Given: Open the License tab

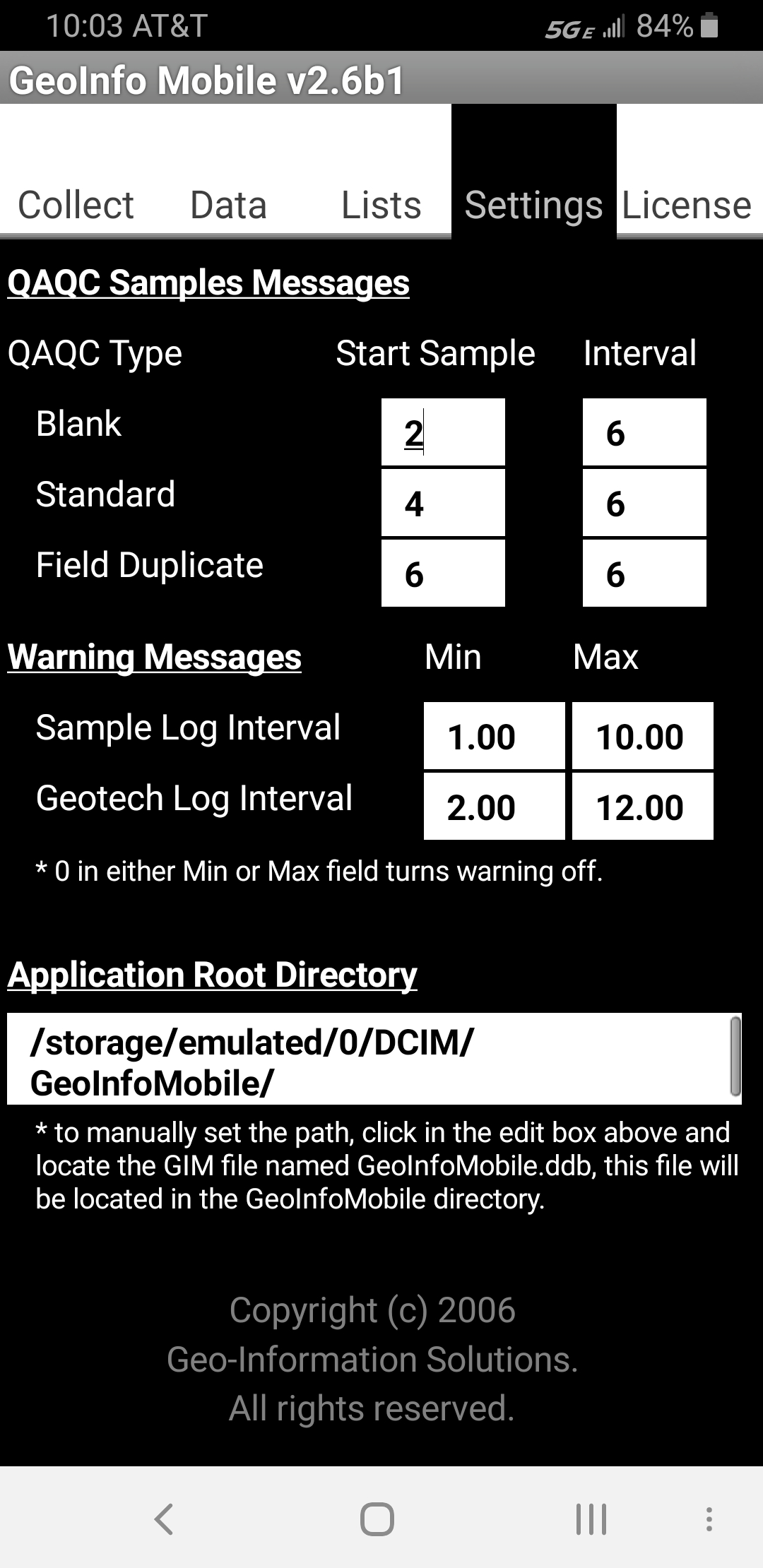Looking at the screenshot, I should [687, 205].
